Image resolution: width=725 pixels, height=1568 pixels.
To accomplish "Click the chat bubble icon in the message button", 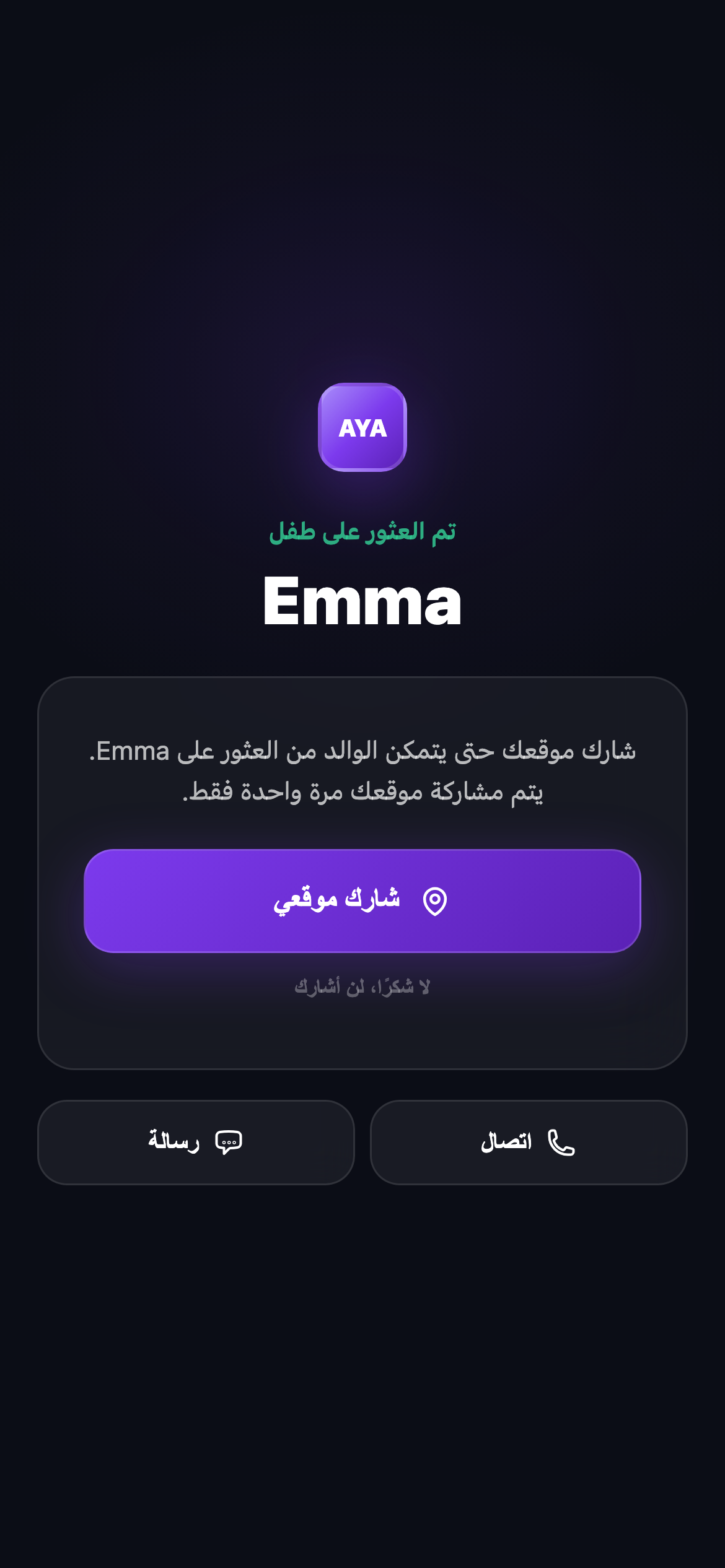I will tap(227, 1141).
